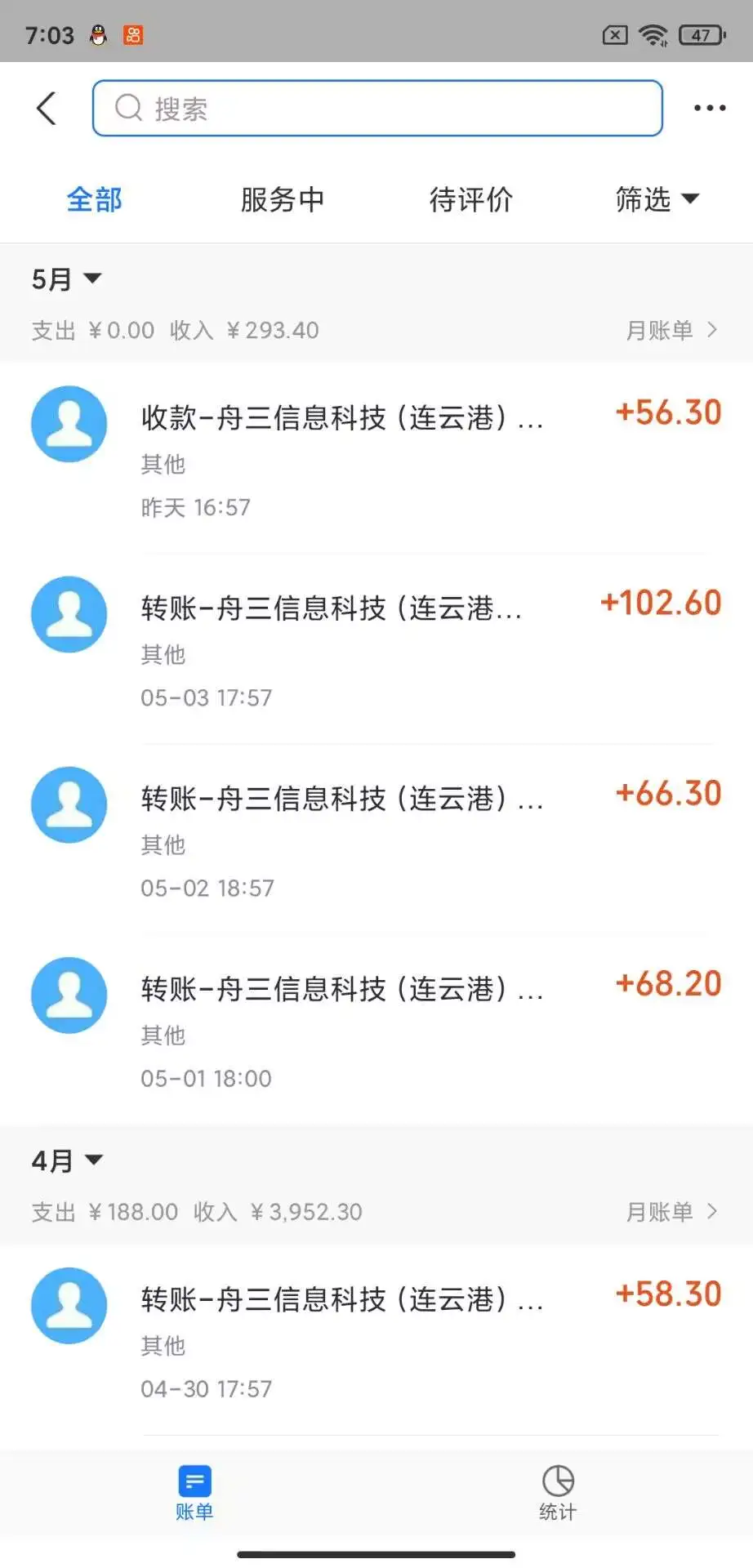753x1568 pixels.
Task: Open April's 月账单 monthly bill
Action: (x=673, y=1212)
